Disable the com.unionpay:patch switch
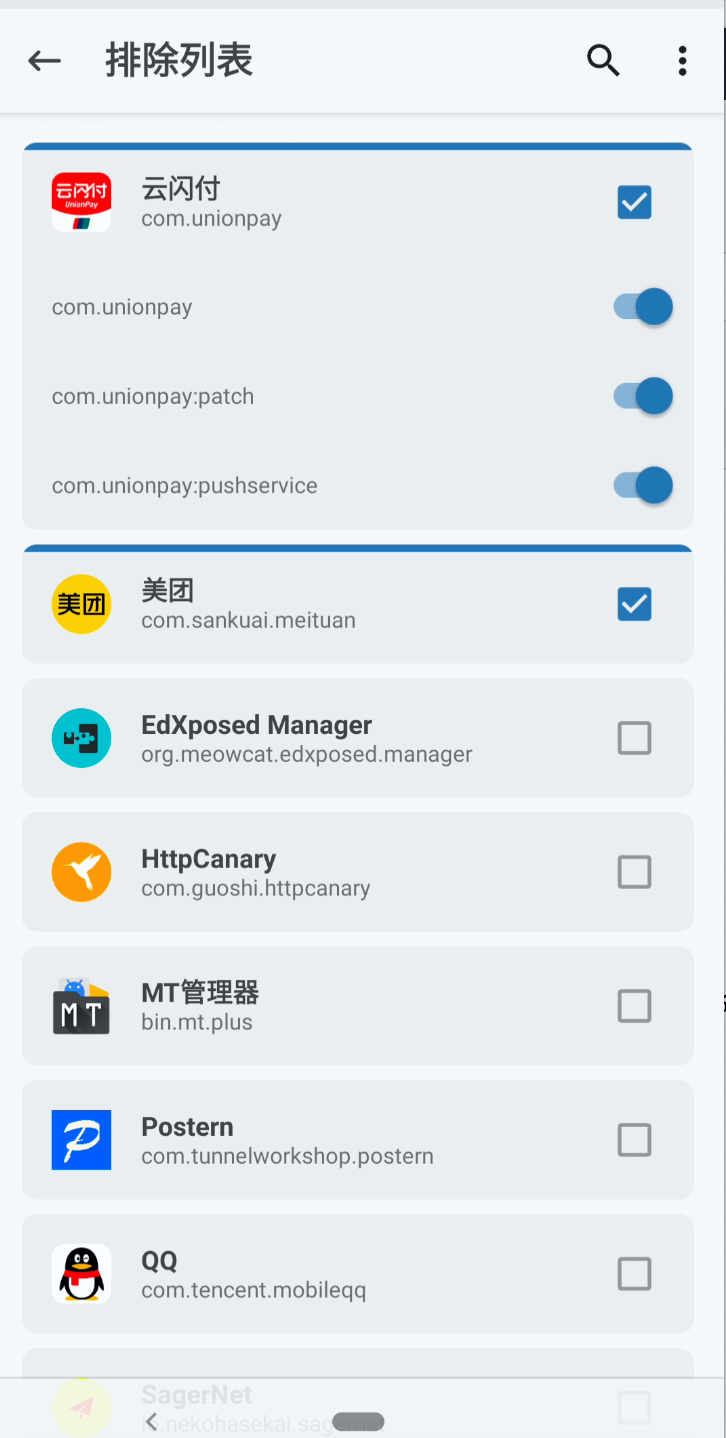 pos(643,396)
